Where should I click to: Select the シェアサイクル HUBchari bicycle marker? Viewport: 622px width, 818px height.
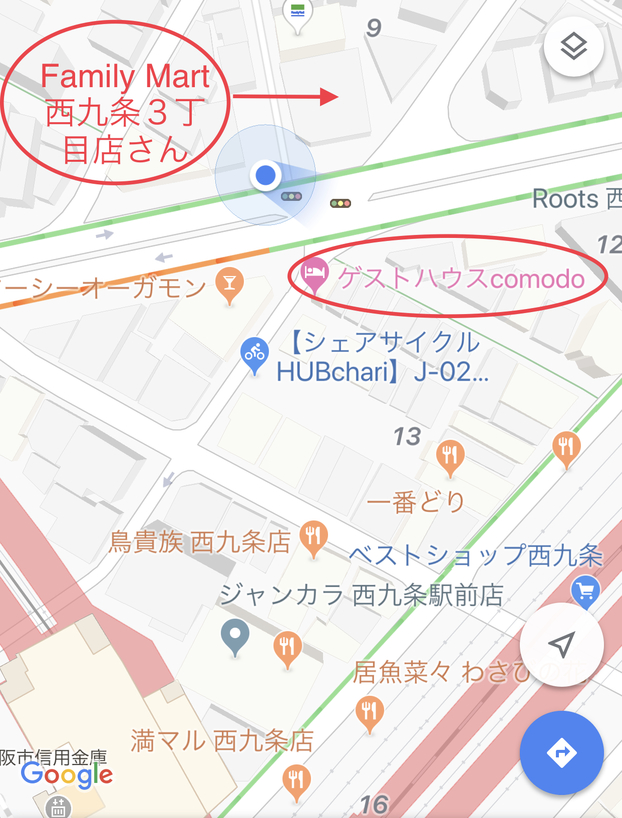254,352
